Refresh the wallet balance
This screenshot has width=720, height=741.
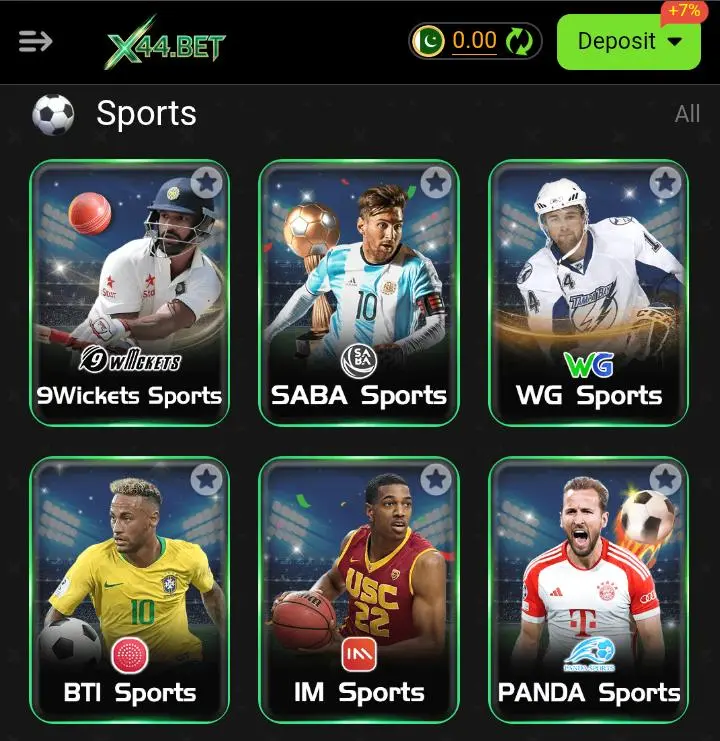pyautogui.click(x=519, y=41)
